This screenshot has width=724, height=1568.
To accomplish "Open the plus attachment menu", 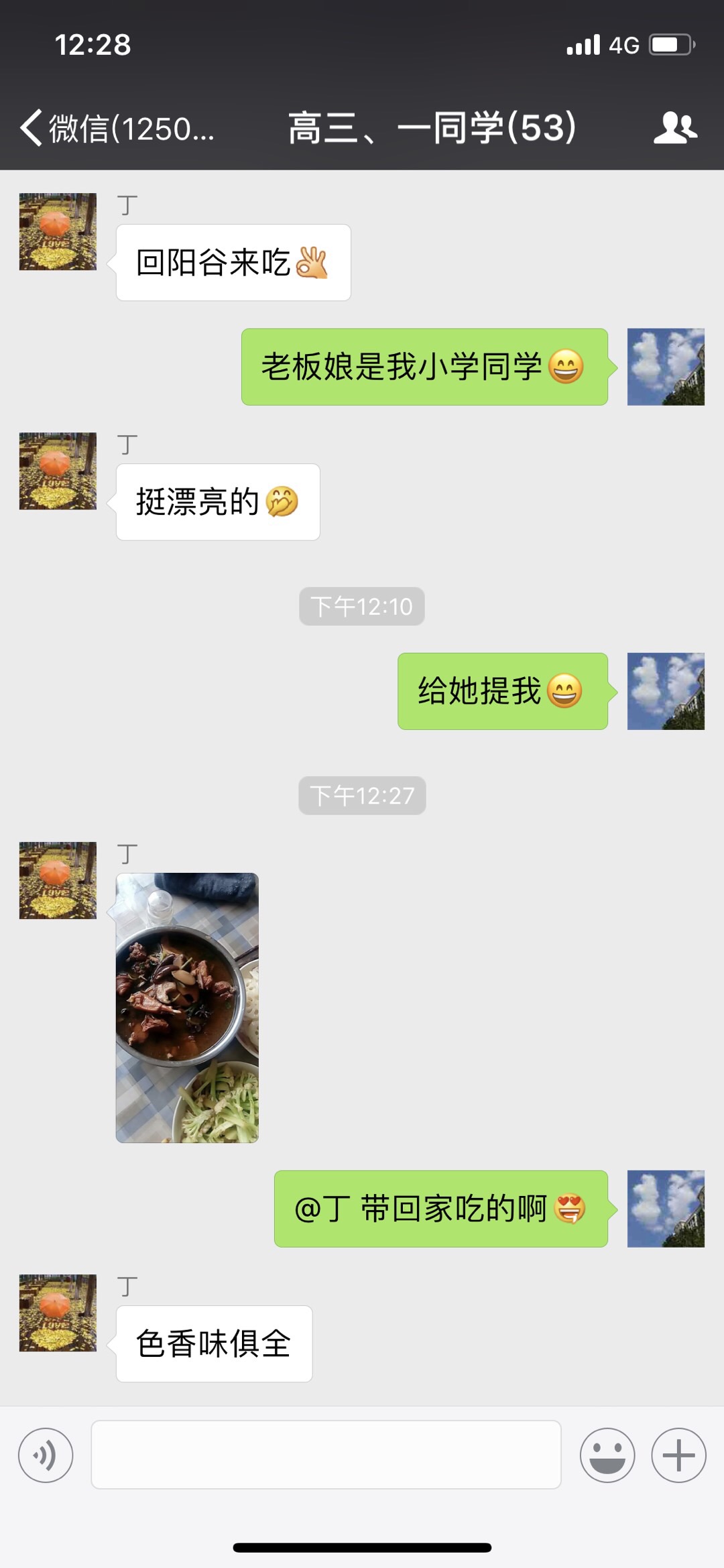I will pyautogui.click(x=678, y=1455).
